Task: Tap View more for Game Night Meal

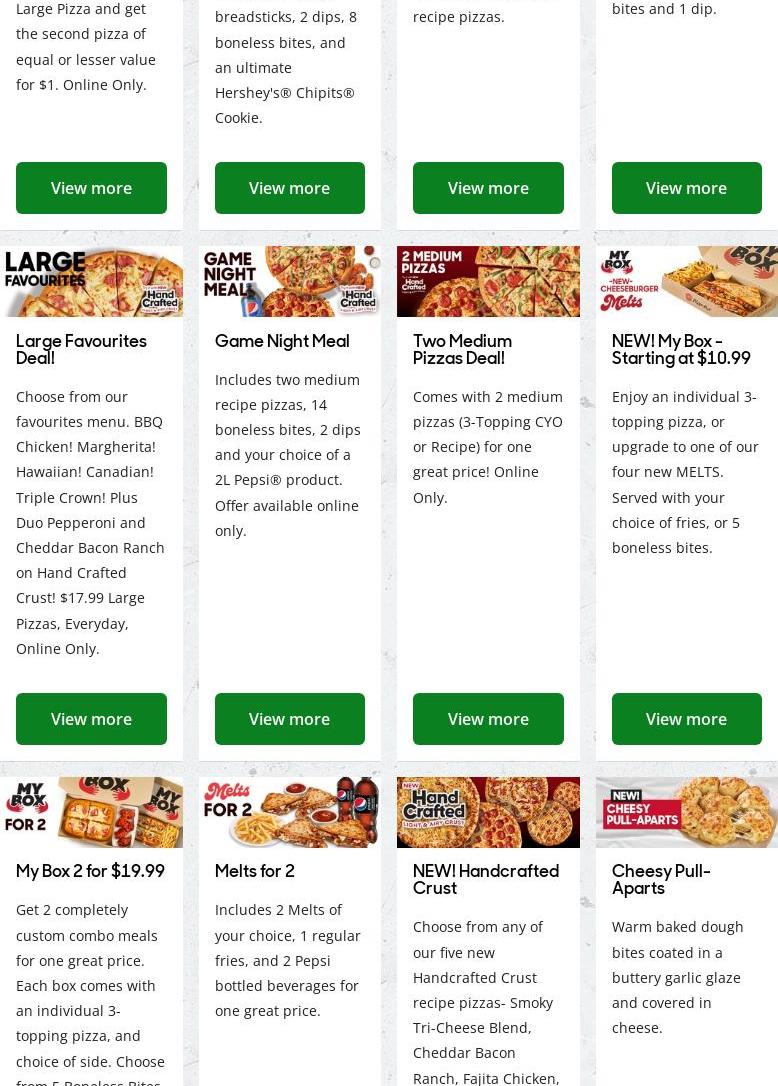Action: (289, 718)
